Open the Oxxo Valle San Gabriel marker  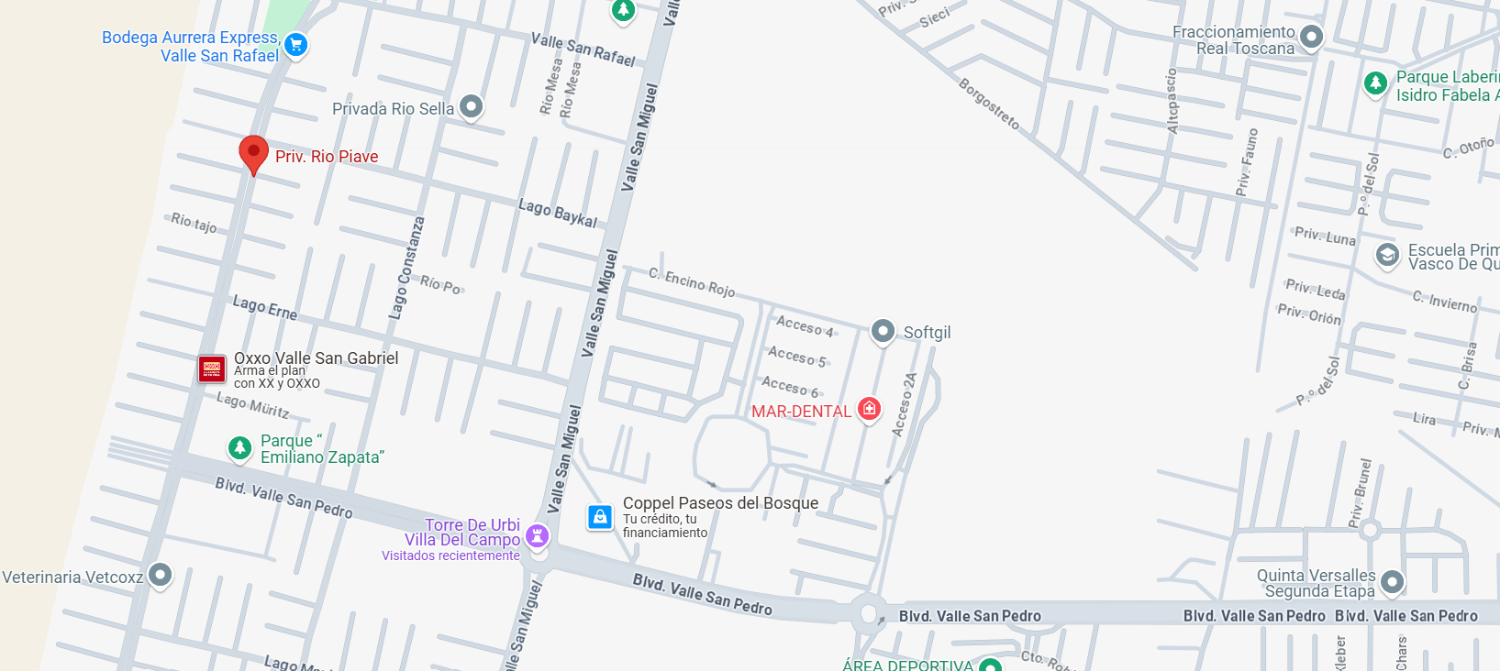click(212, 369)
